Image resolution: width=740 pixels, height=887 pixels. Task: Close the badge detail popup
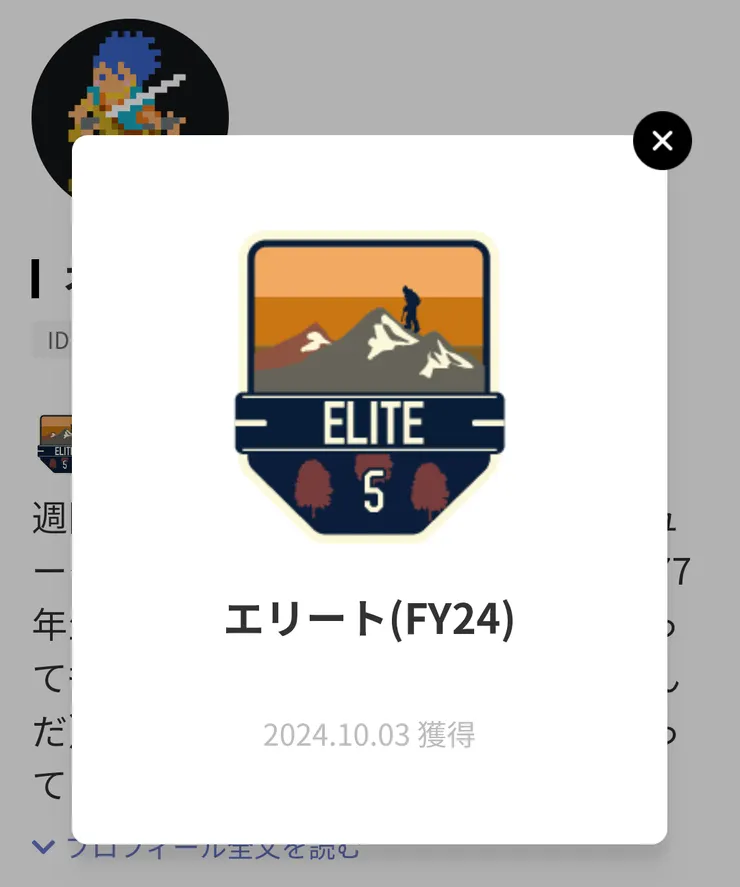(x=661, y=141)
